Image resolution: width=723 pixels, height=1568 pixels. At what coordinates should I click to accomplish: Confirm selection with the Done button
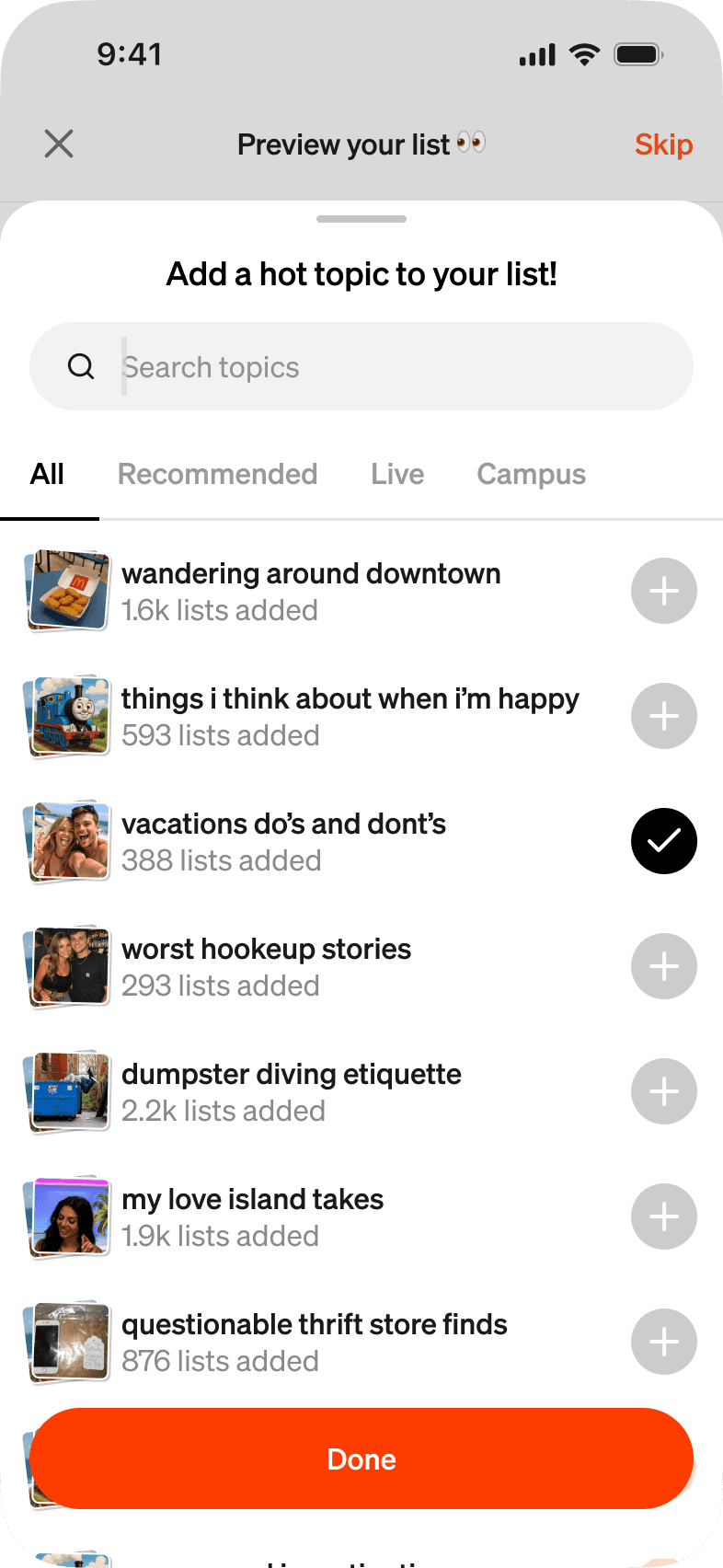click(361, 1459)
